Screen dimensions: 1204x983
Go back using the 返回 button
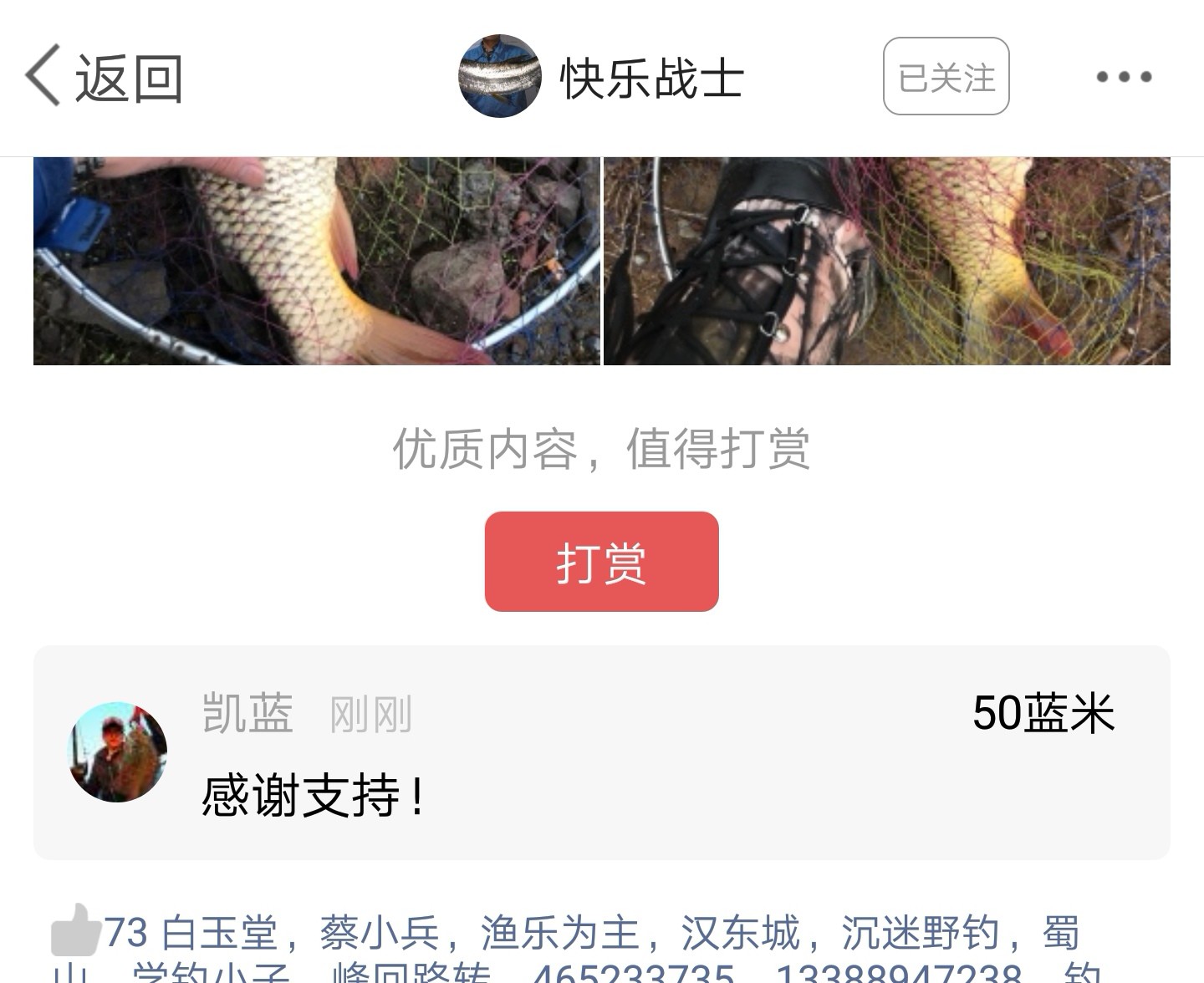105,77
